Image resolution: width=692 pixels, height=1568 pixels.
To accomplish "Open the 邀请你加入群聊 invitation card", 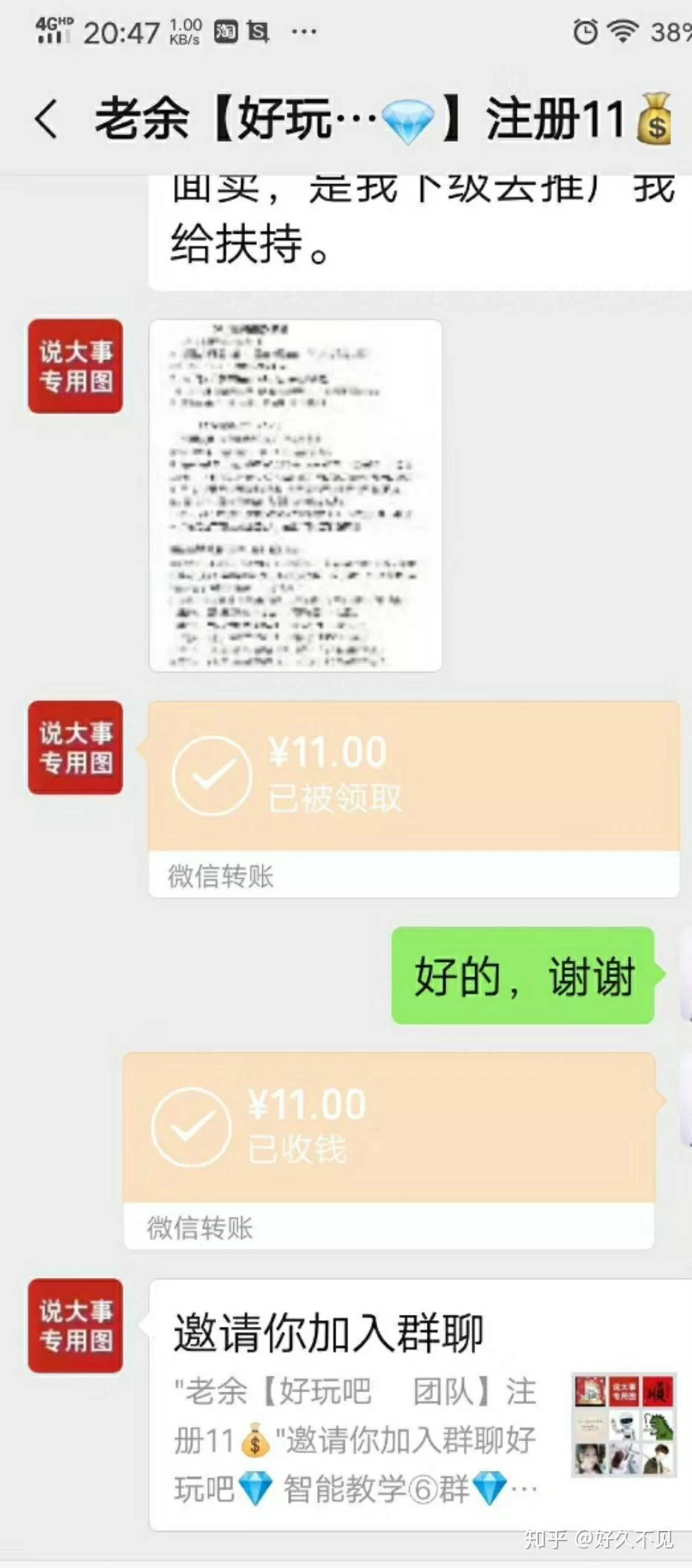I will [x=420, y=1406].
